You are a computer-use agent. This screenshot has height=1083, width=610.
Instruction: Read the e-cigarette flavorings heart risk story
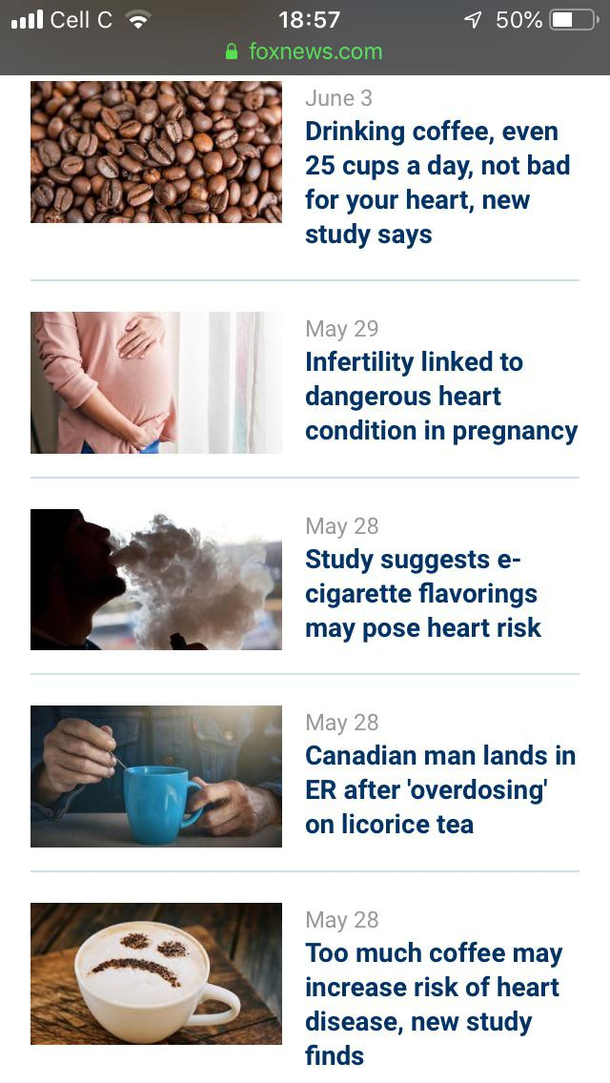(x=422, y=593)
